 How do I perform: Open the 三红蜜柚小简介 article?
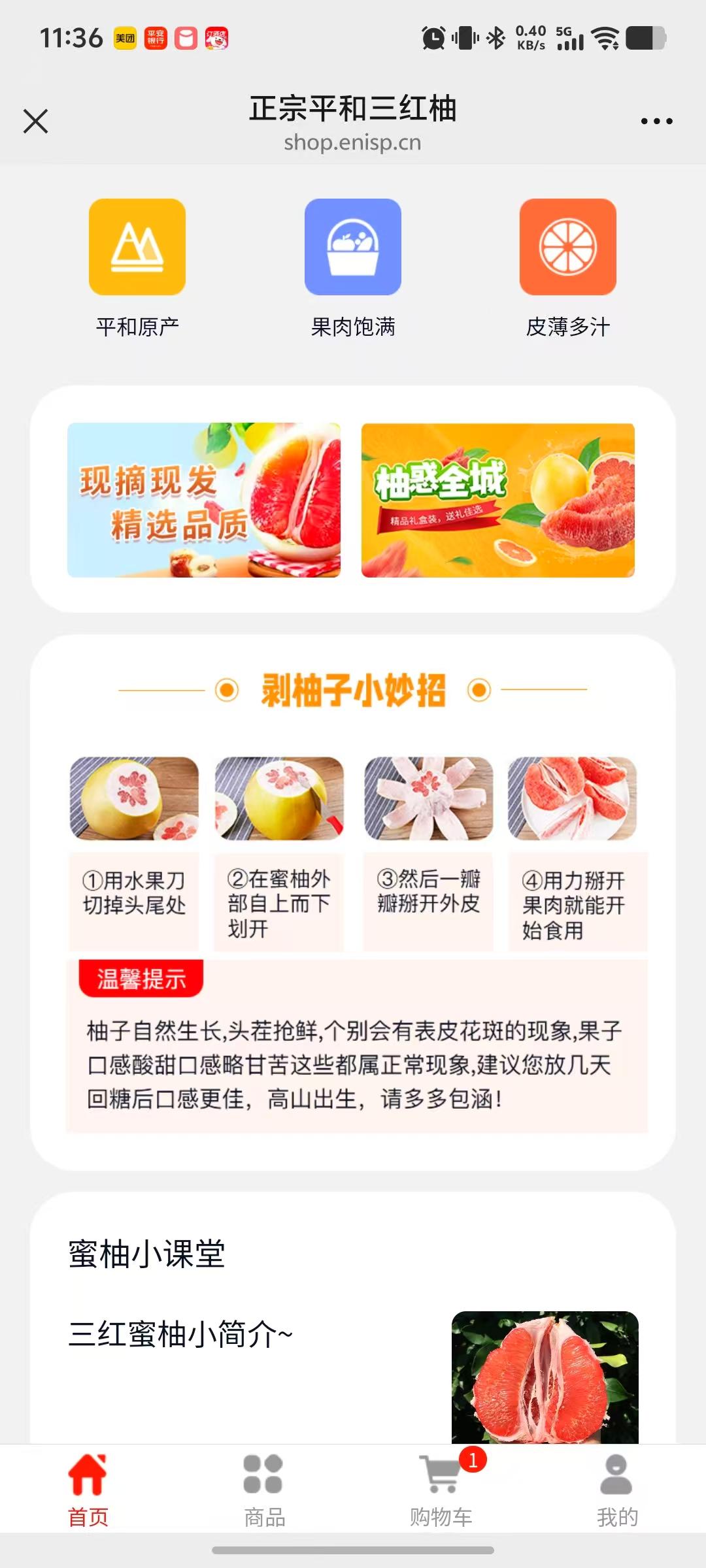[180, 1334]
